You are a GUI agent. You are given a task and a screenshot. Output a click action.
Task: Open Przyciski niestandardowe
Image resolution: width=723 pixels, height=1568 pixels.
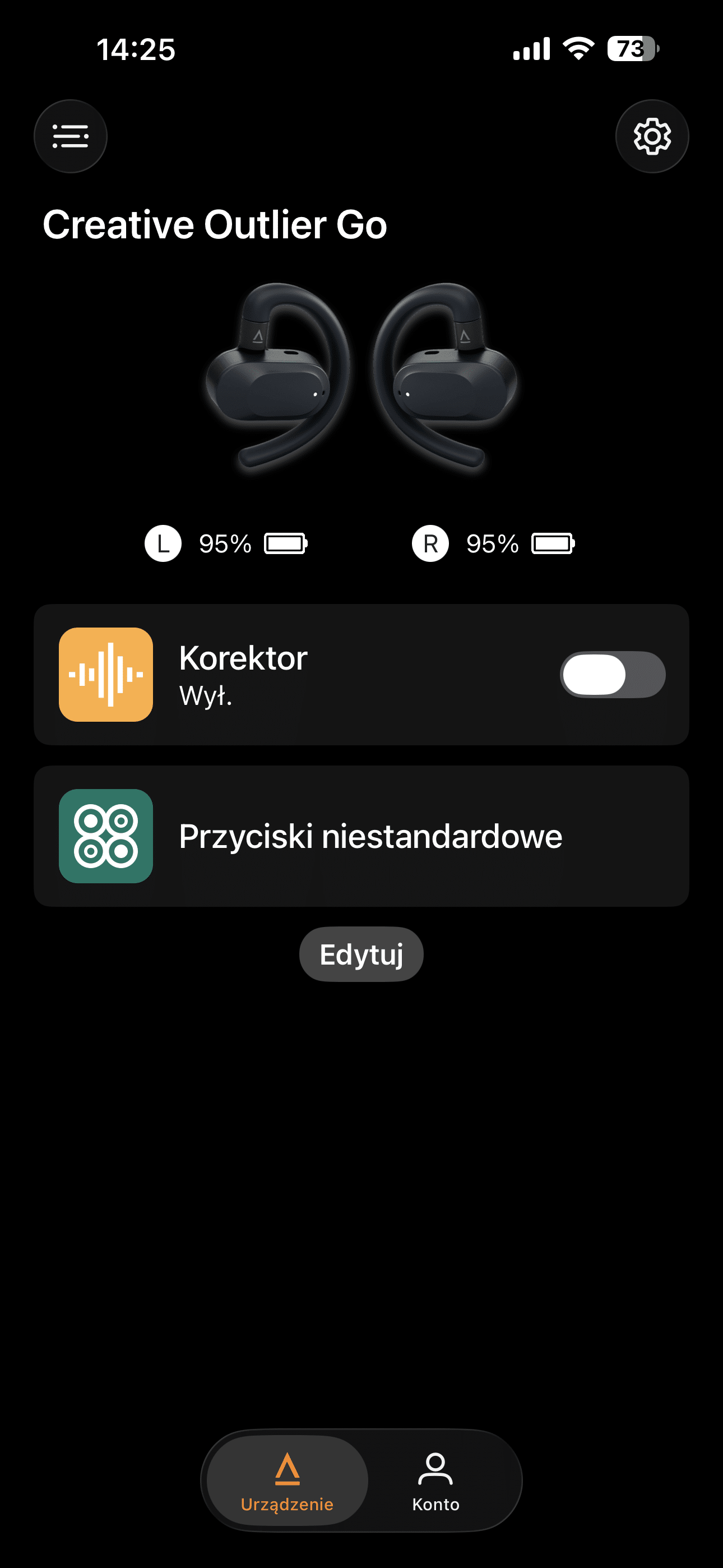(361, 836)
